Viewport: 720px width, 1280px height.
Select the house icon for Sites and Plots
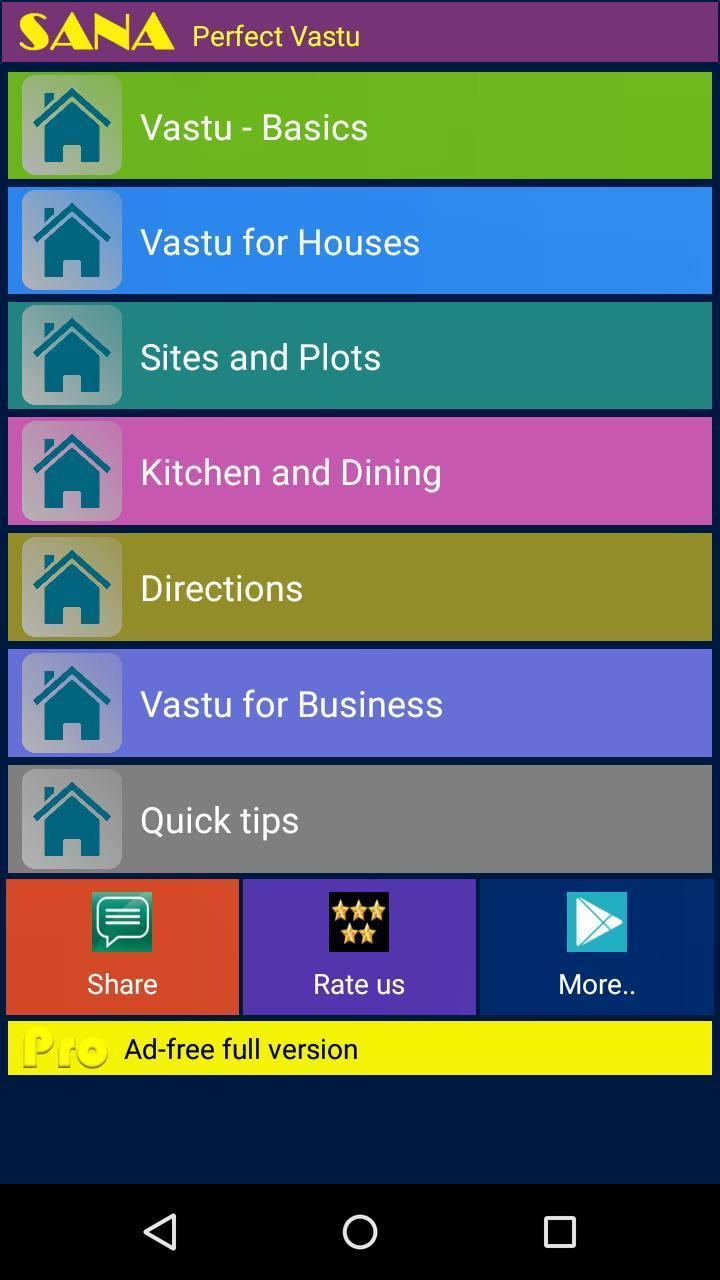click(x=71, y=356)
